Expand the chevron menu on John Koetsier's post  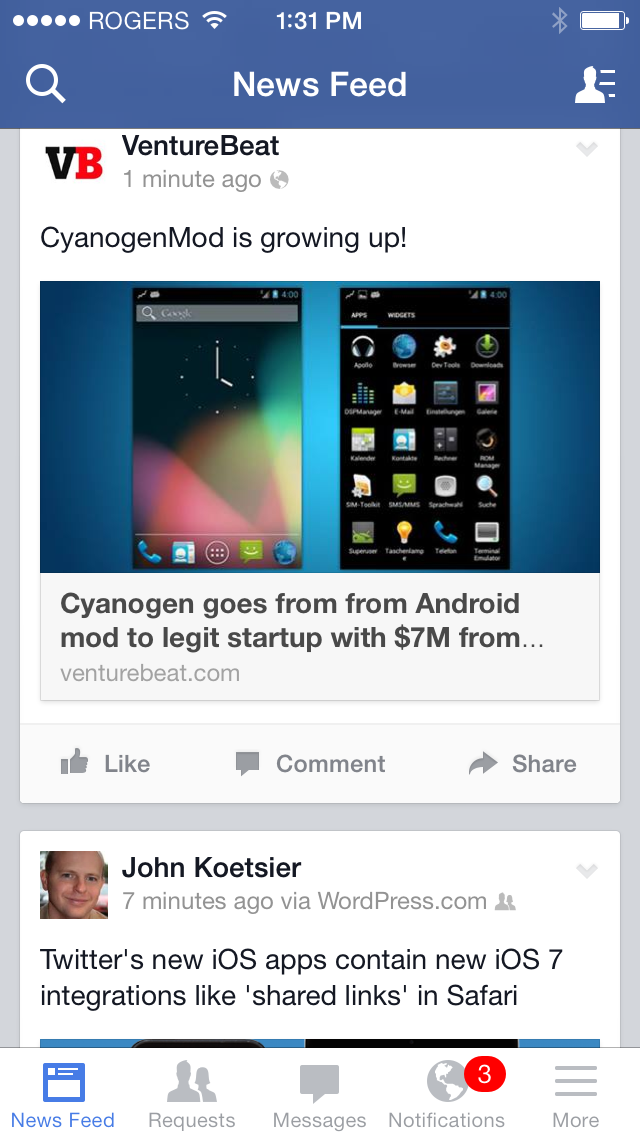587,871
